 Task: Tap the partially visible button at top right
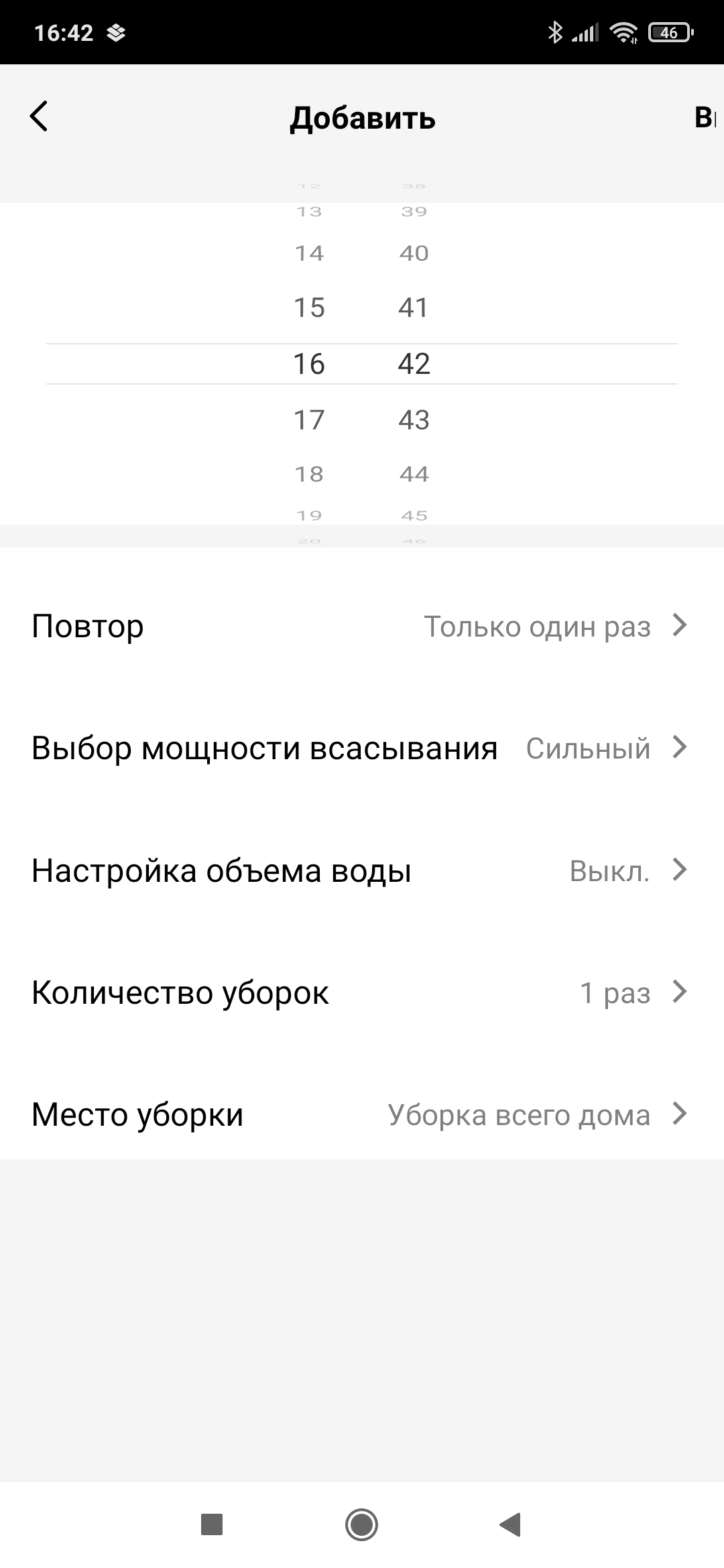pos(705,117)
